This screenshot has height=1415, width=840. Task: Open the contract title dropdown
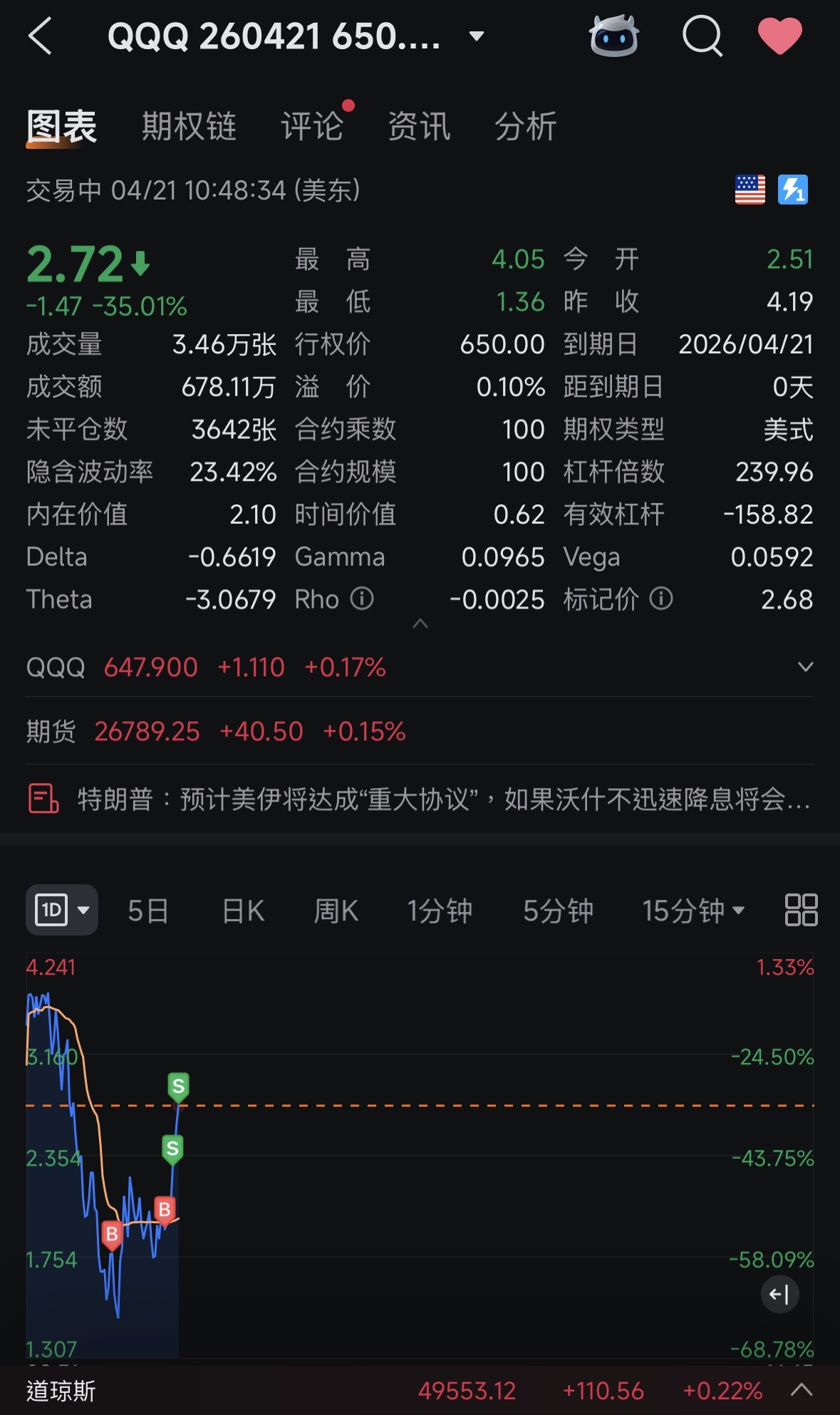coord(477,36)
